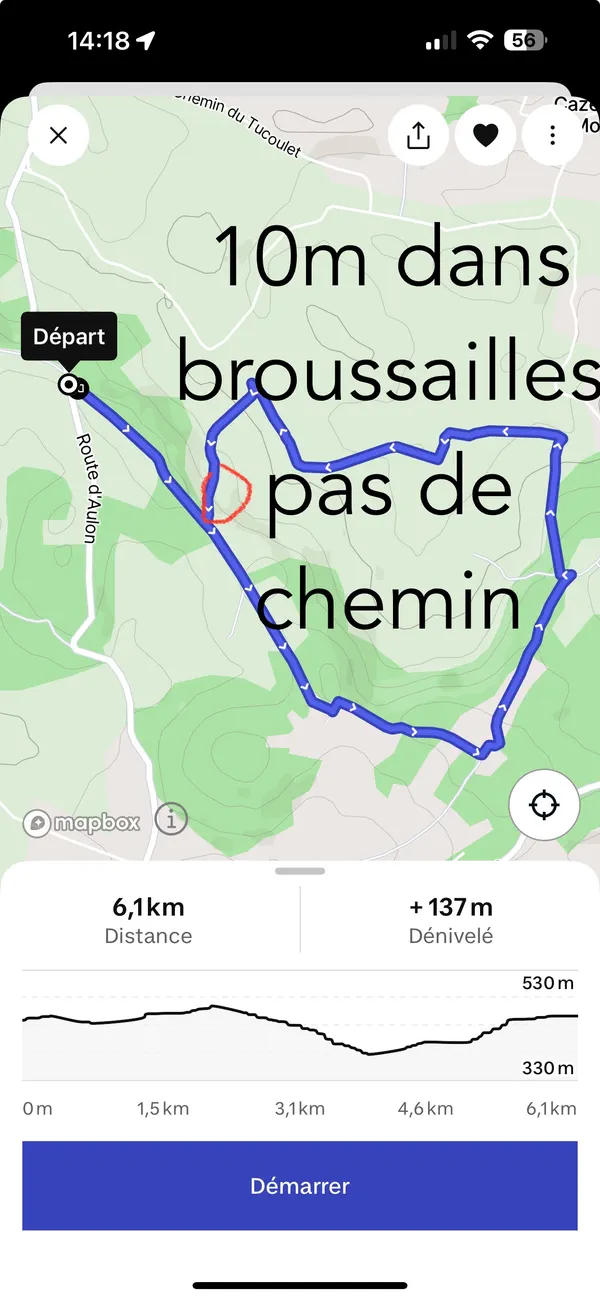600x1300 pixels.
Task: Save route to favorites with heart
Action: point(486,135)
